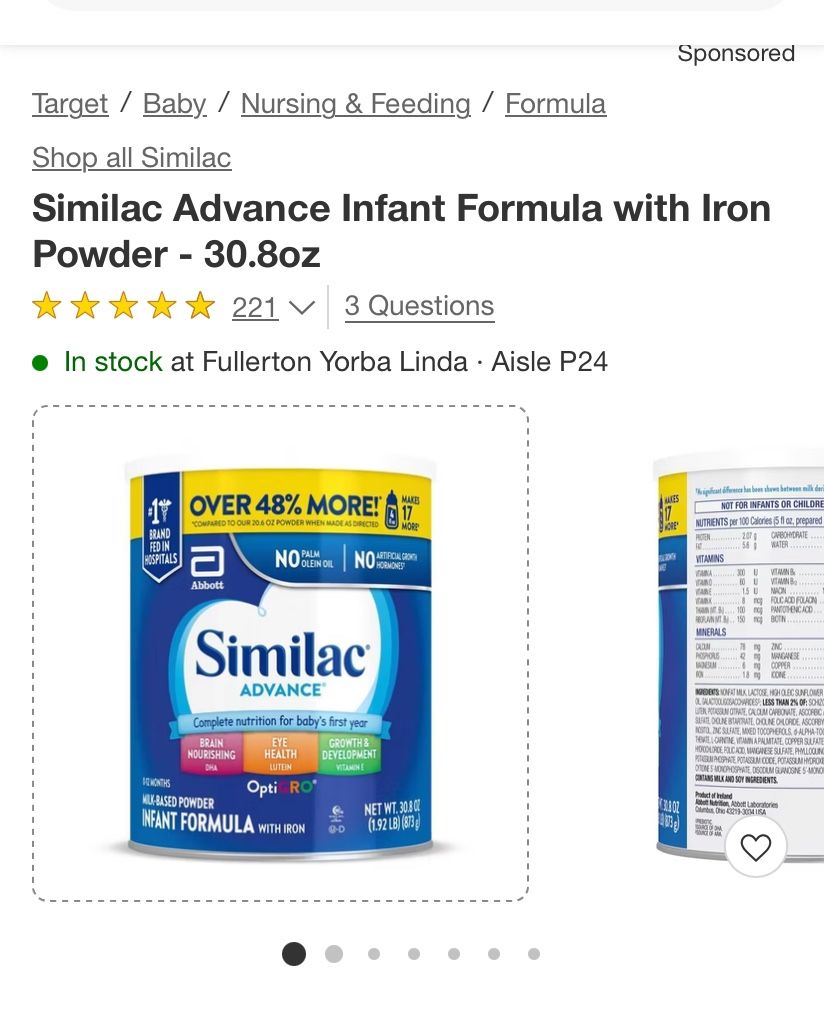Navigate to the Formula category link
This screenshot has width=824, height=1013.
[x=555, y=104]
